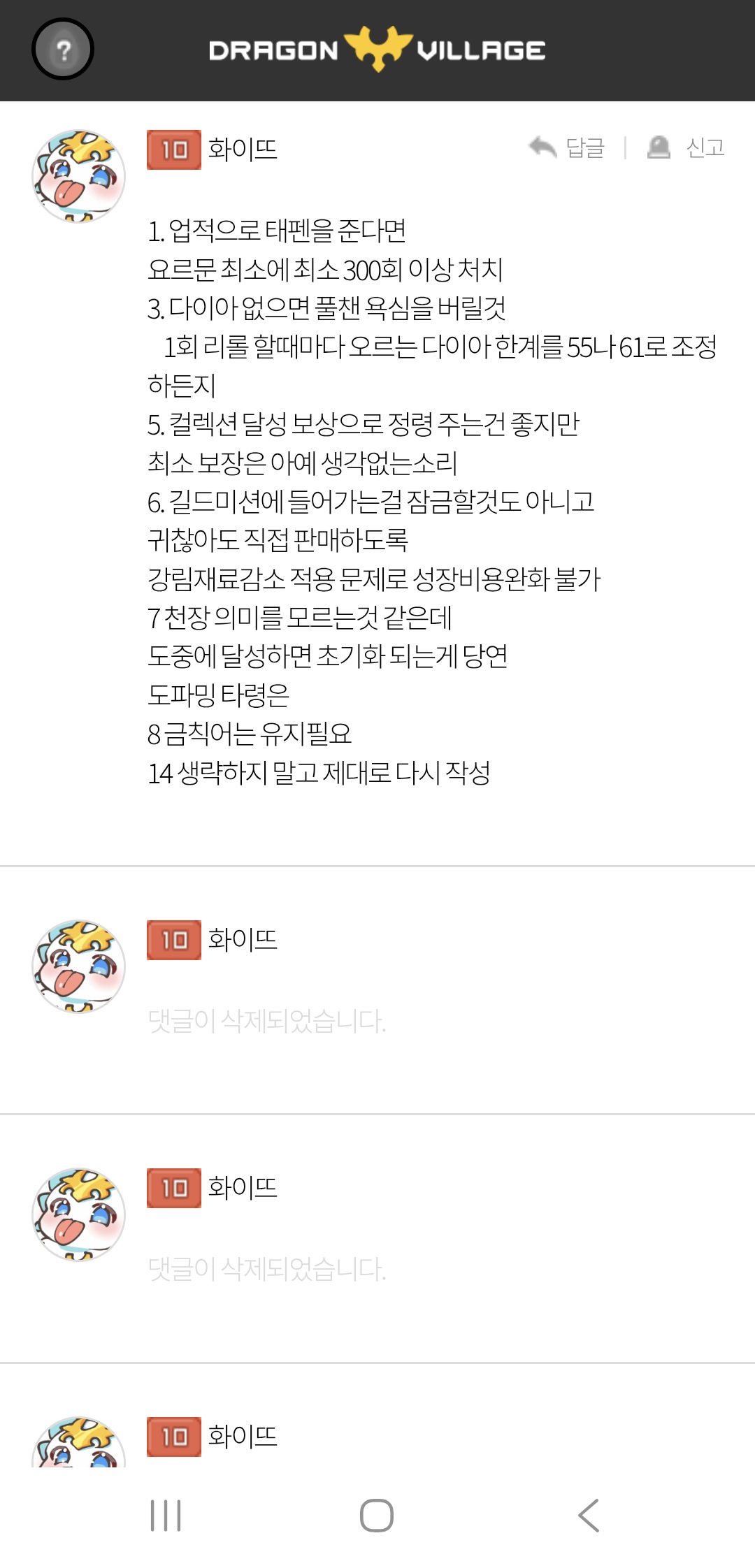Tap the Dragon Village header logo
This screenshot has width=755, height=1568.
coord(377,50)
